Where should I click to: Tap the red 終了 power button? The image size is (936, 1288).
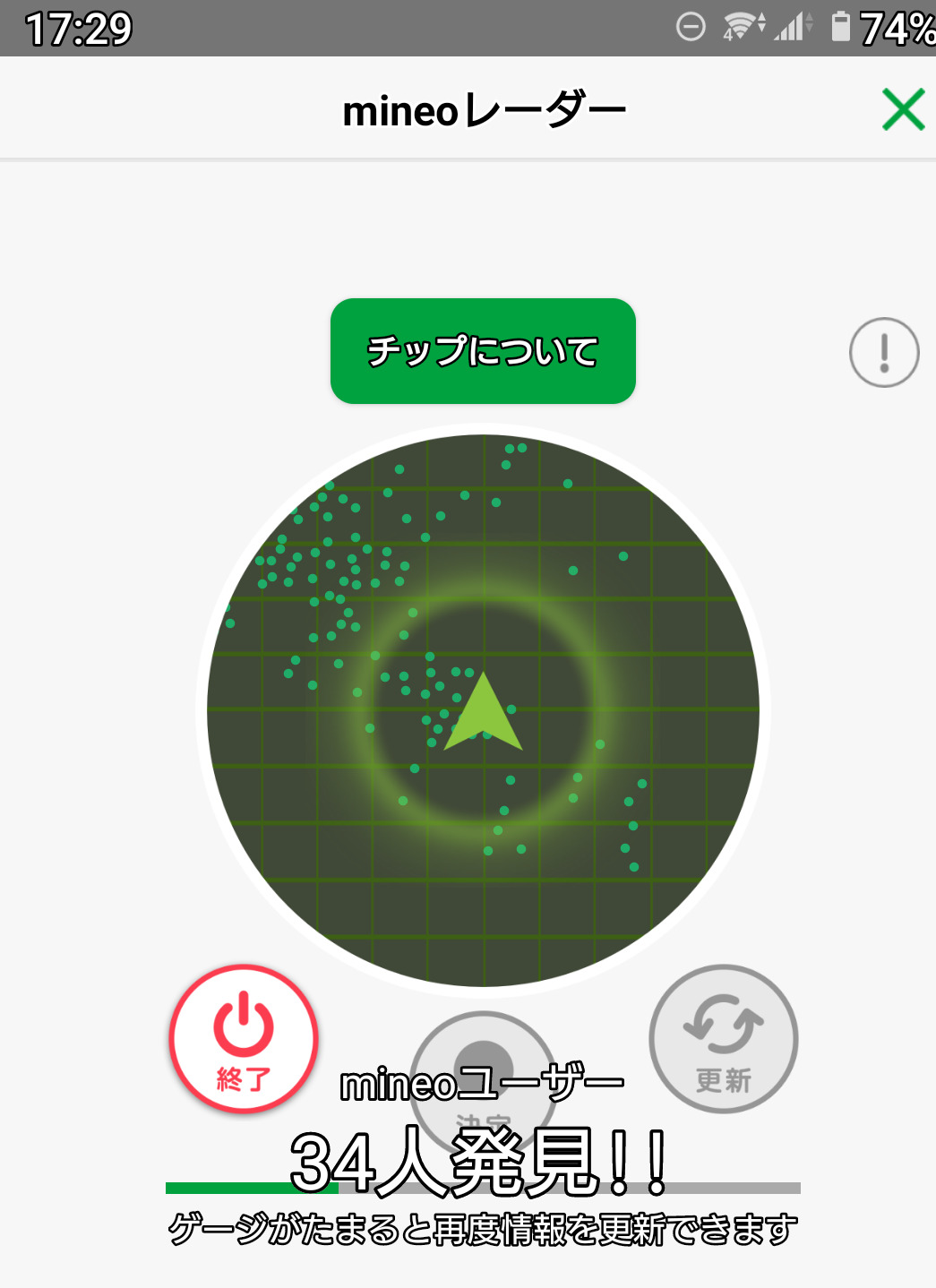point(244,1039)
